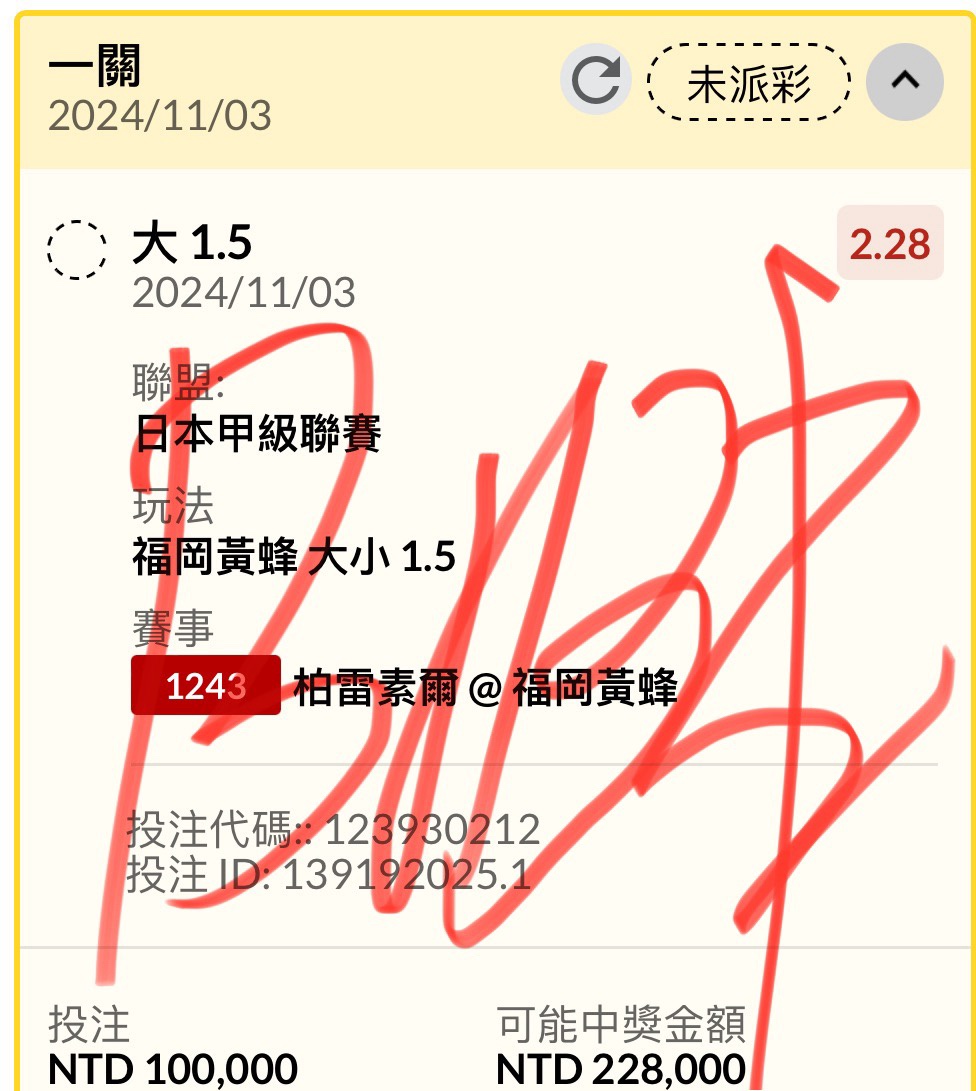Collapse the 一關 bet details
Screen dimensions: 976x1091
pyautogui.click(x=904, y=81)
